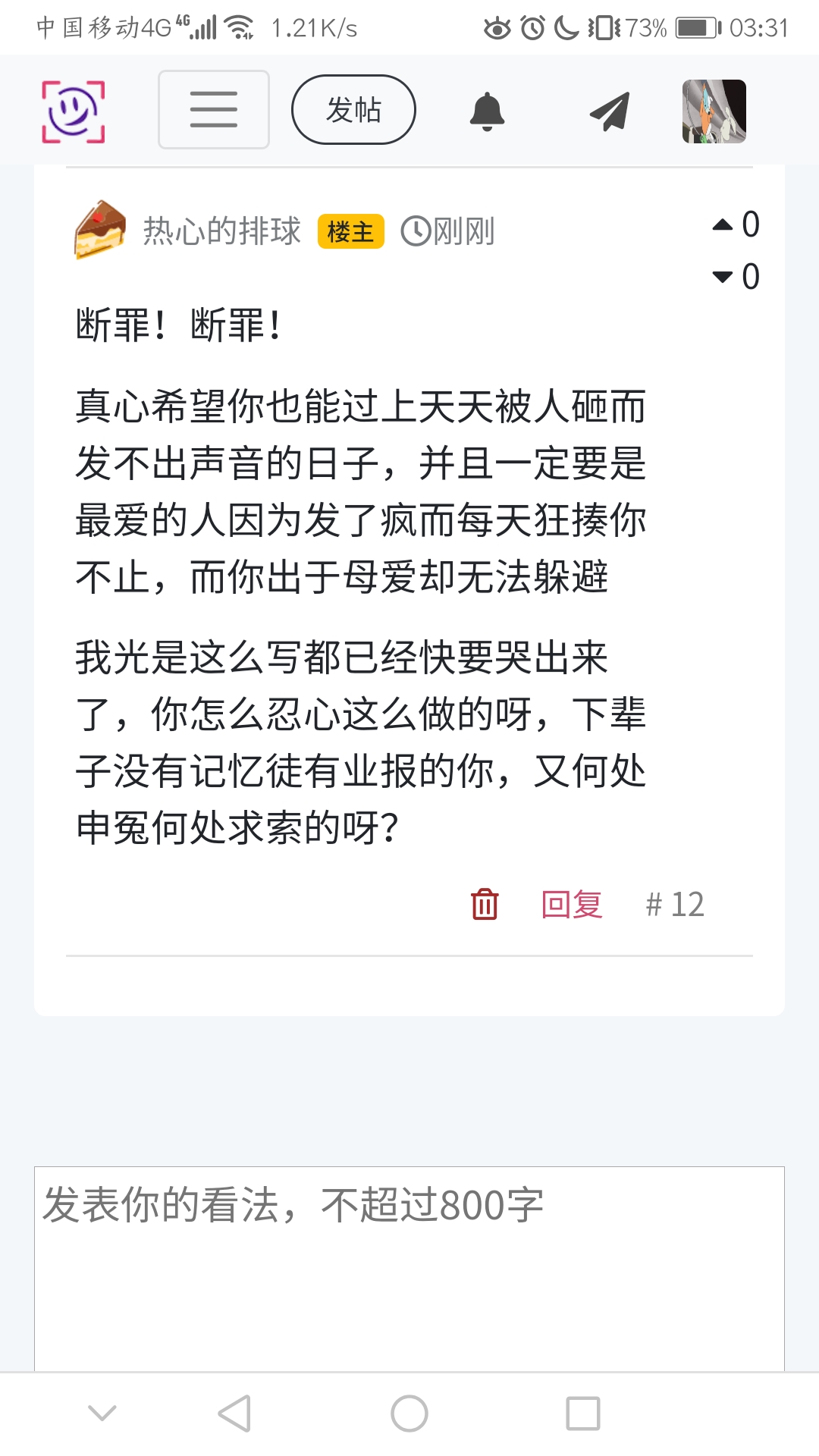The height and width of the screenshot is (1456, 819).
Task: Open the site logo home page
Action: click(73, 111)
